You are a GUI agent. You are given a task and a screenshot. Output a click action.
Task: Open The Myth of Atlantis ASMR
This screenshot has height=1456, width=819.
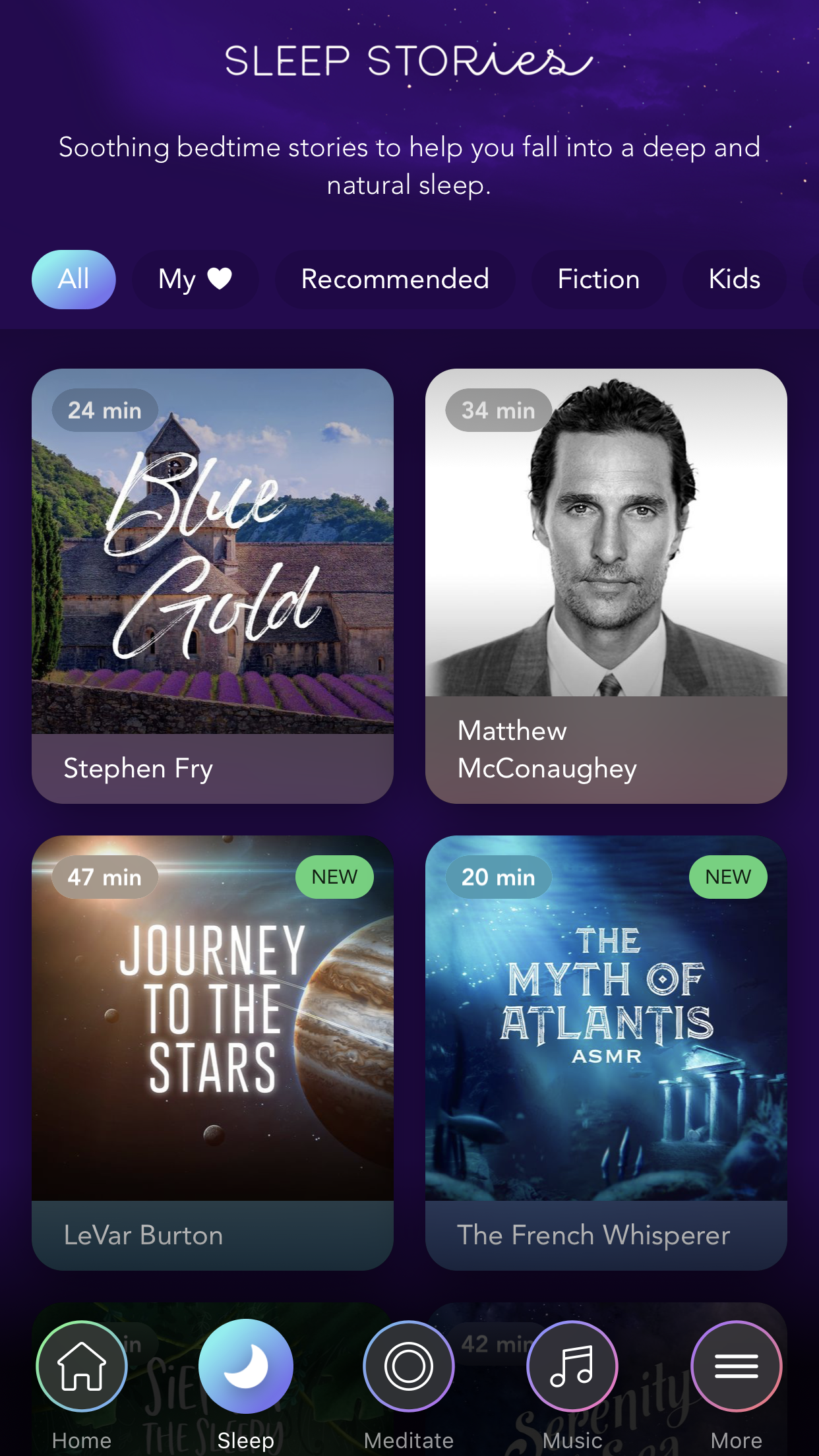605,1051
